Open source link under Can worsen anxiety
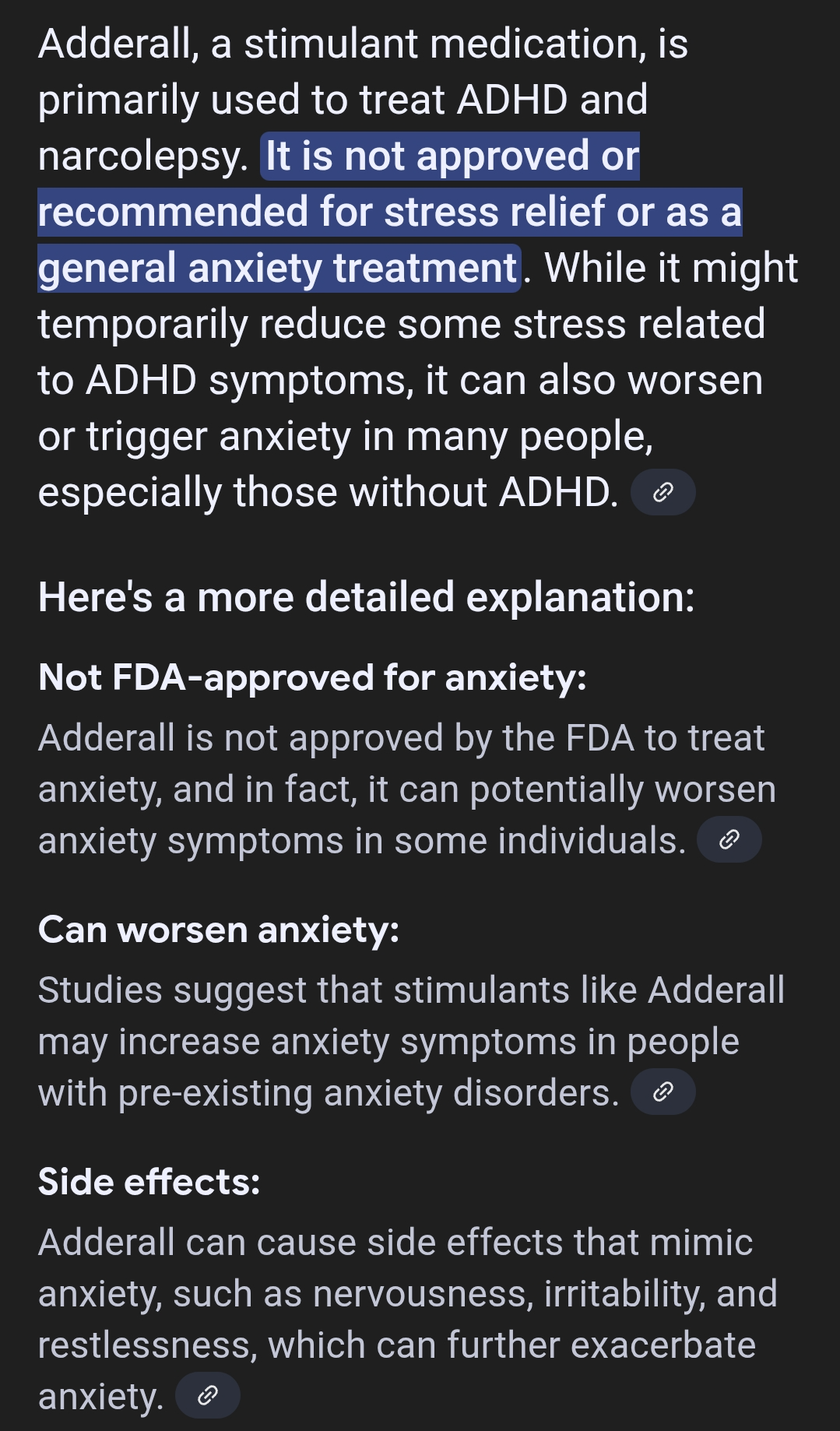840x1431 pixels. [x=663, y=1092]
